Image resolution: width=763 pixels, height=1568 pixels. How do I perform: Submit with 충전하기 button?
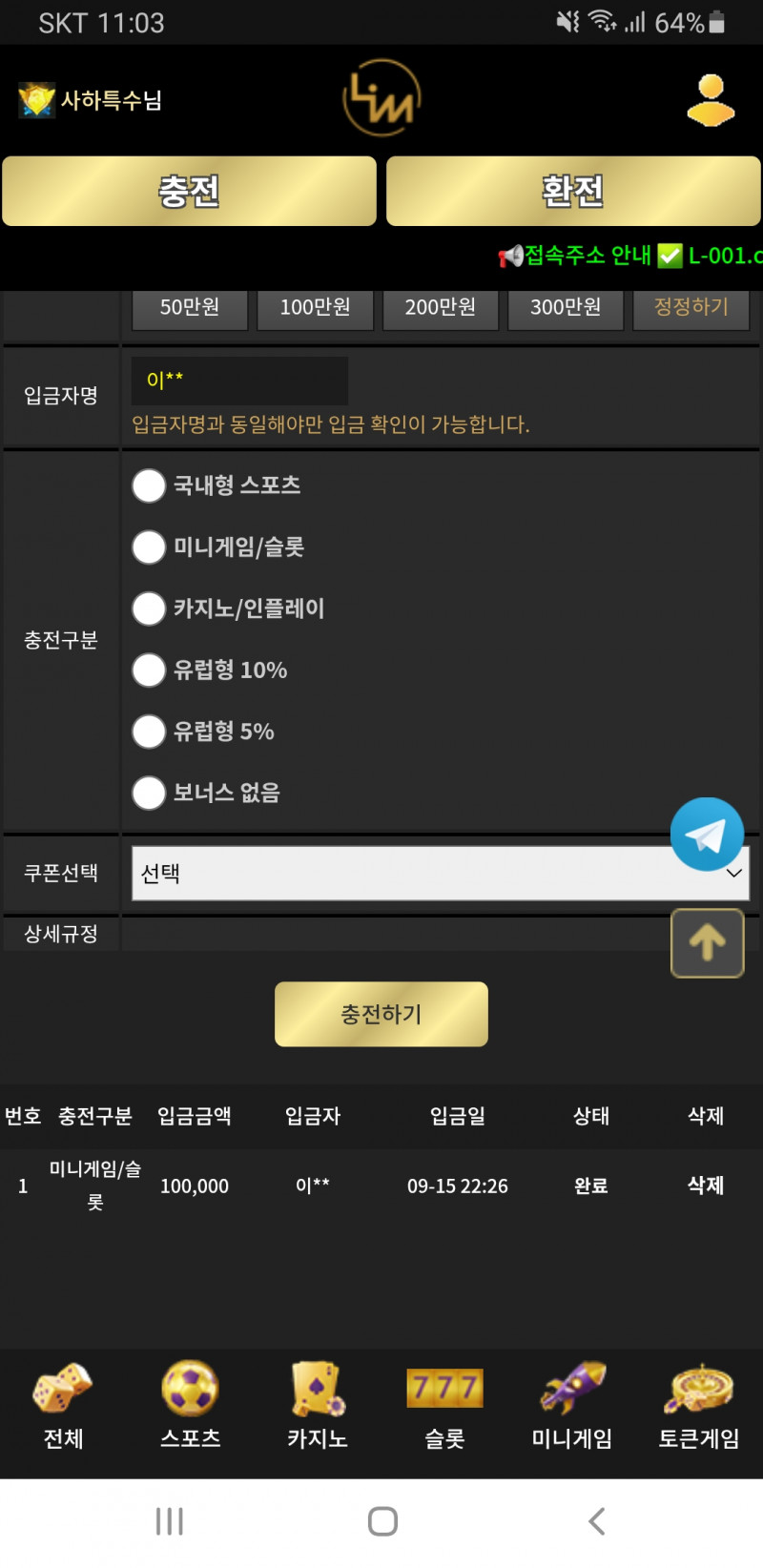coord(381,1014)
